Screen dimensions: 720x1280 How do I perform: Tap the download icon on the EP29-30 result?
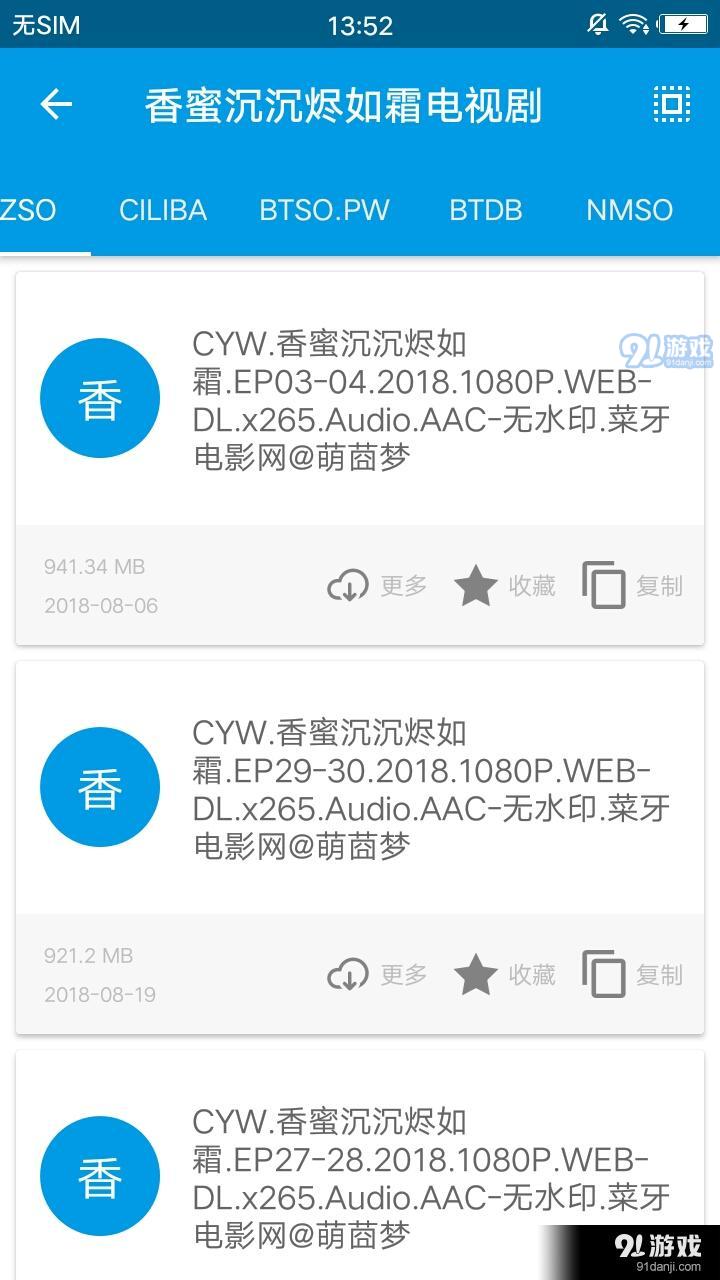pyautogui.click(x=348, y=974)
